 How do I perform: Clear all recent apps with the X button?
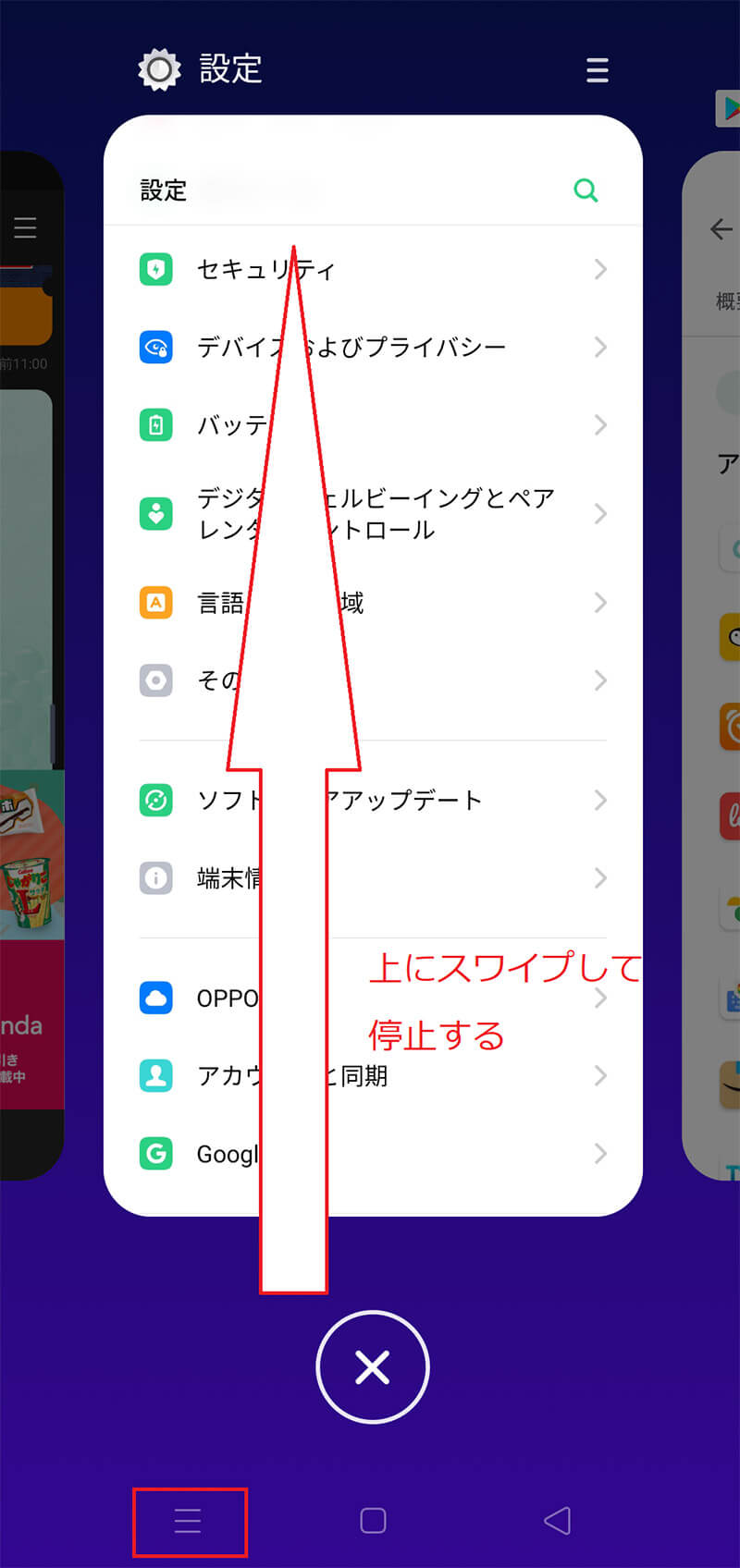[x=372, y=1366]
